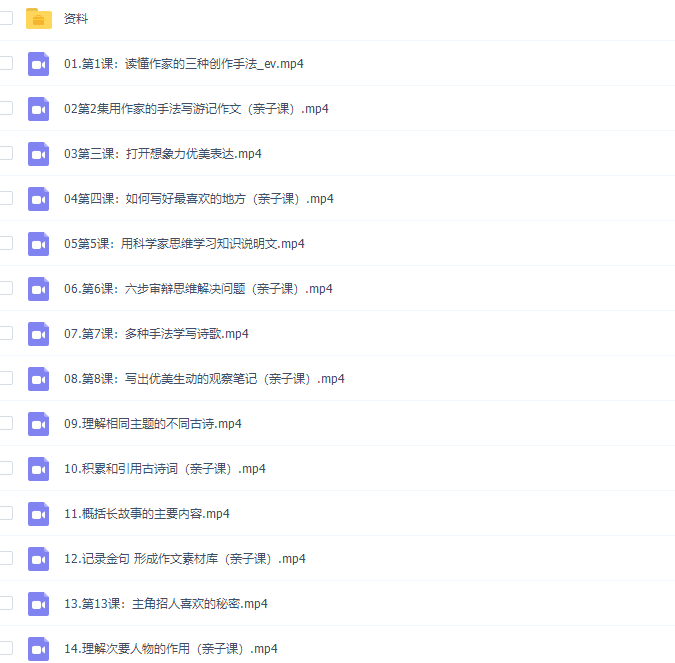This screenshot has height=663, width=675.
Task: Open video 11.概括长故事的主要内容
Action: pyautogui.click(x=146, y=513)
